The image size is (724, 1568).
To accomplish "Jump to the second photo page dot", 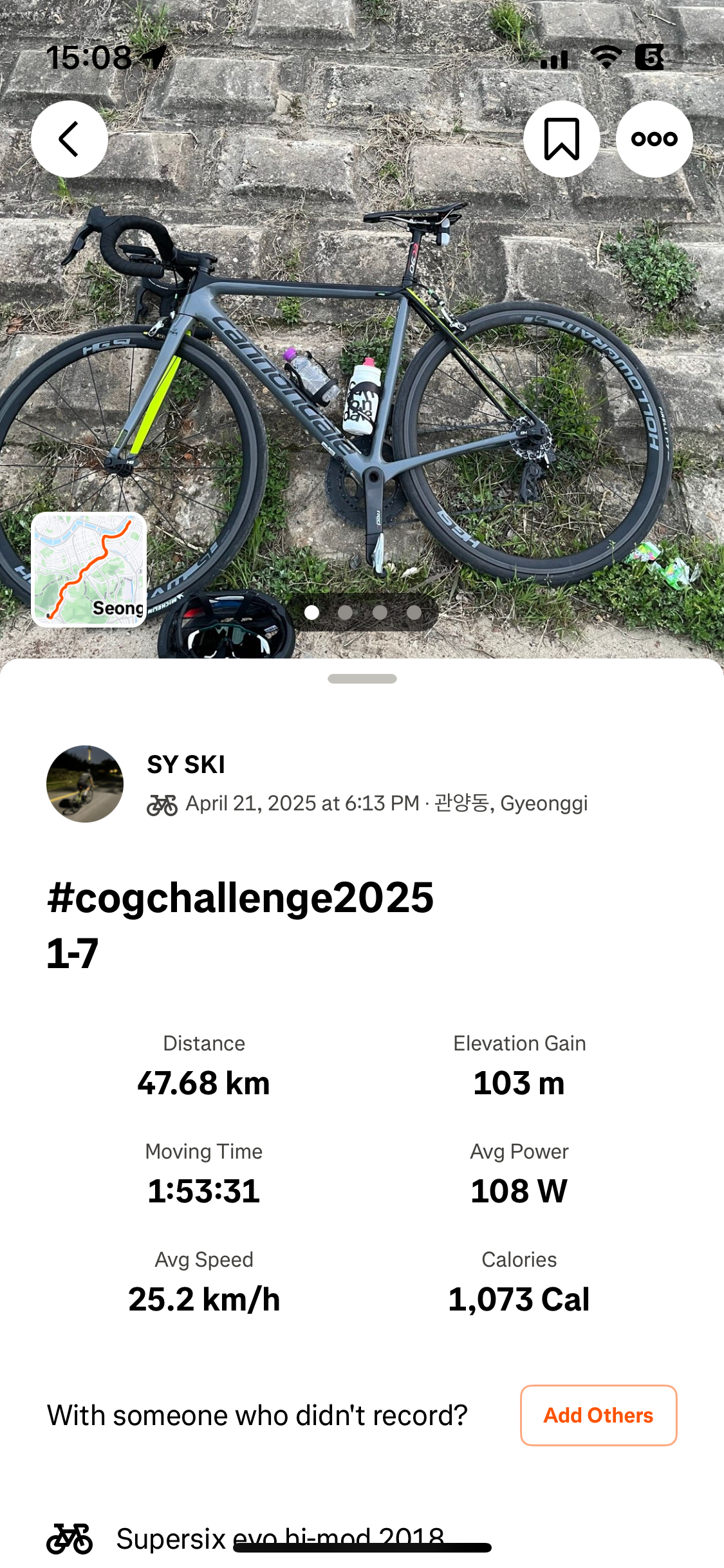I will pyautogui.click(x=346, y=612).
